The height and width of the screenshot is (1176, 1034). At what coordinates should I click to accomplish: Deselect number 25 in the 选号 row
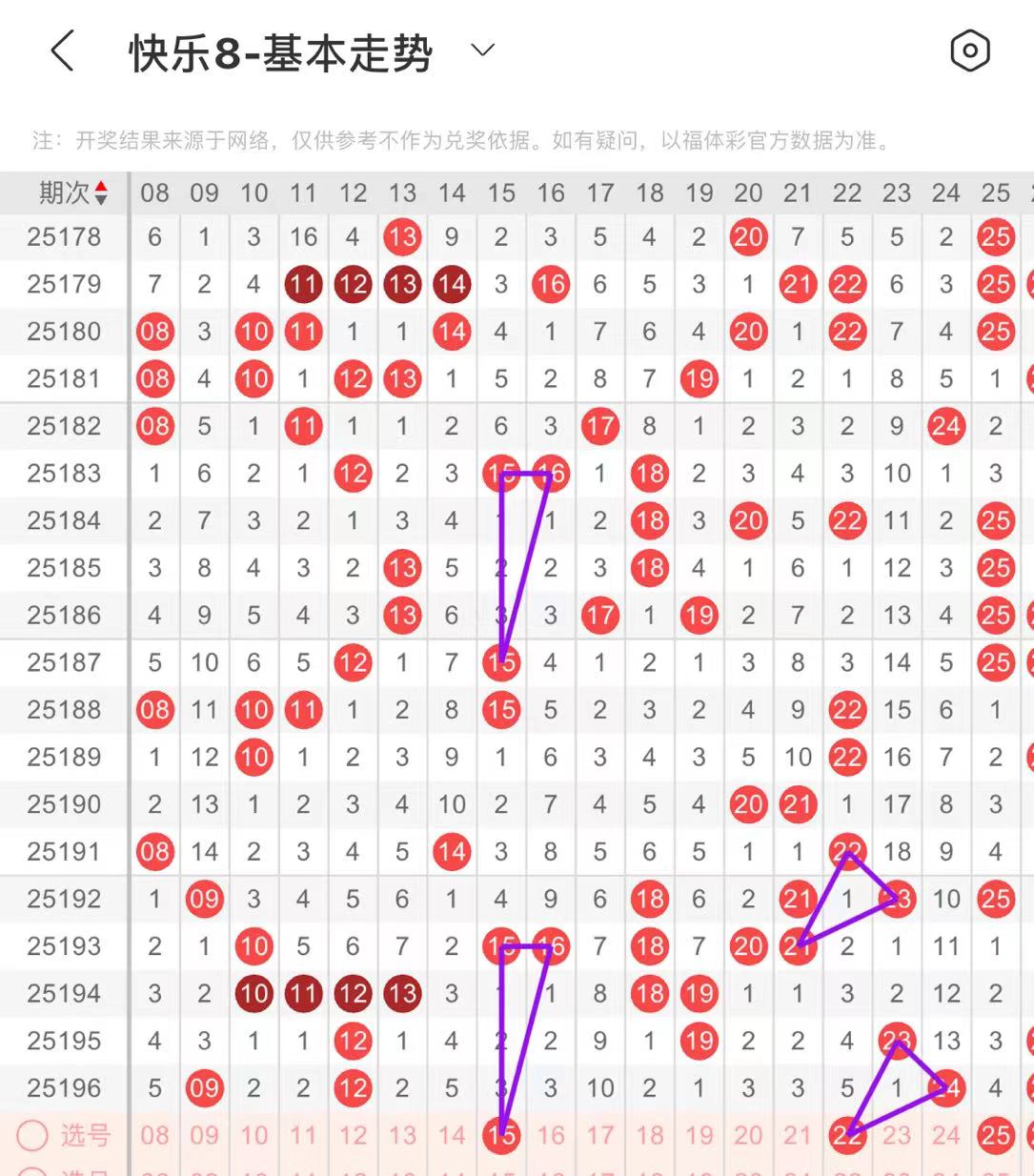point(995,1135)
